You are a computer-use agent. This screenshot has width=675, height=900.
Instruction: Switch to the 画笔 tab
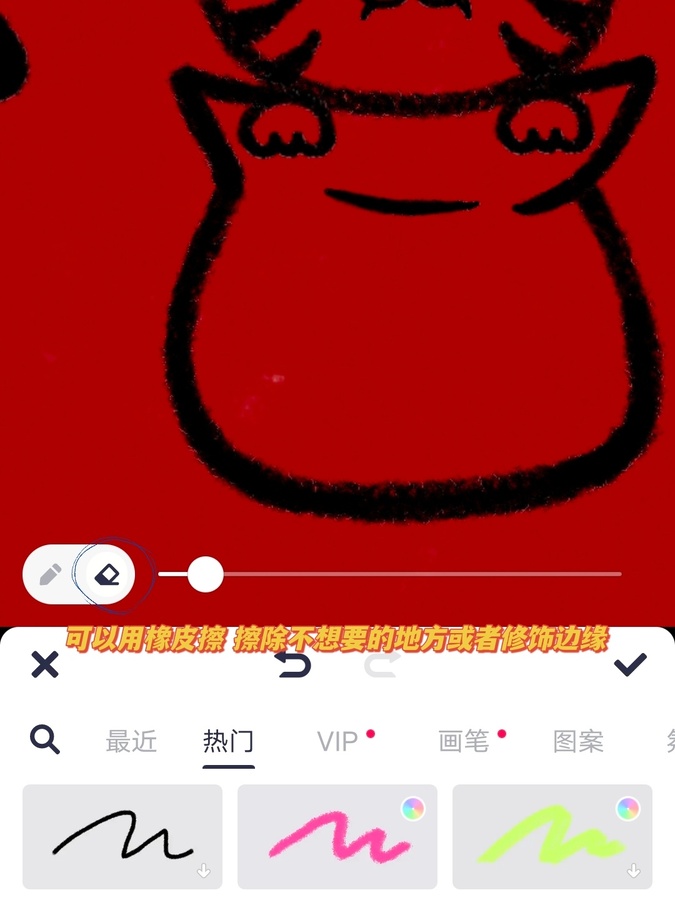click(x=464, y=741)
